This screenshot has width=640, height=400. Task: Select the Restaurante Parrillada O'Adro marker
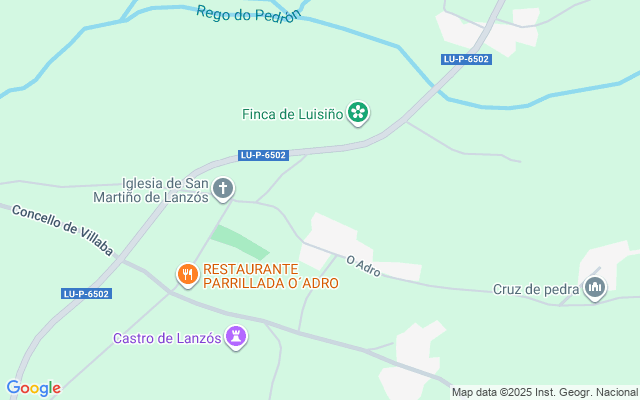click(187, 273)
